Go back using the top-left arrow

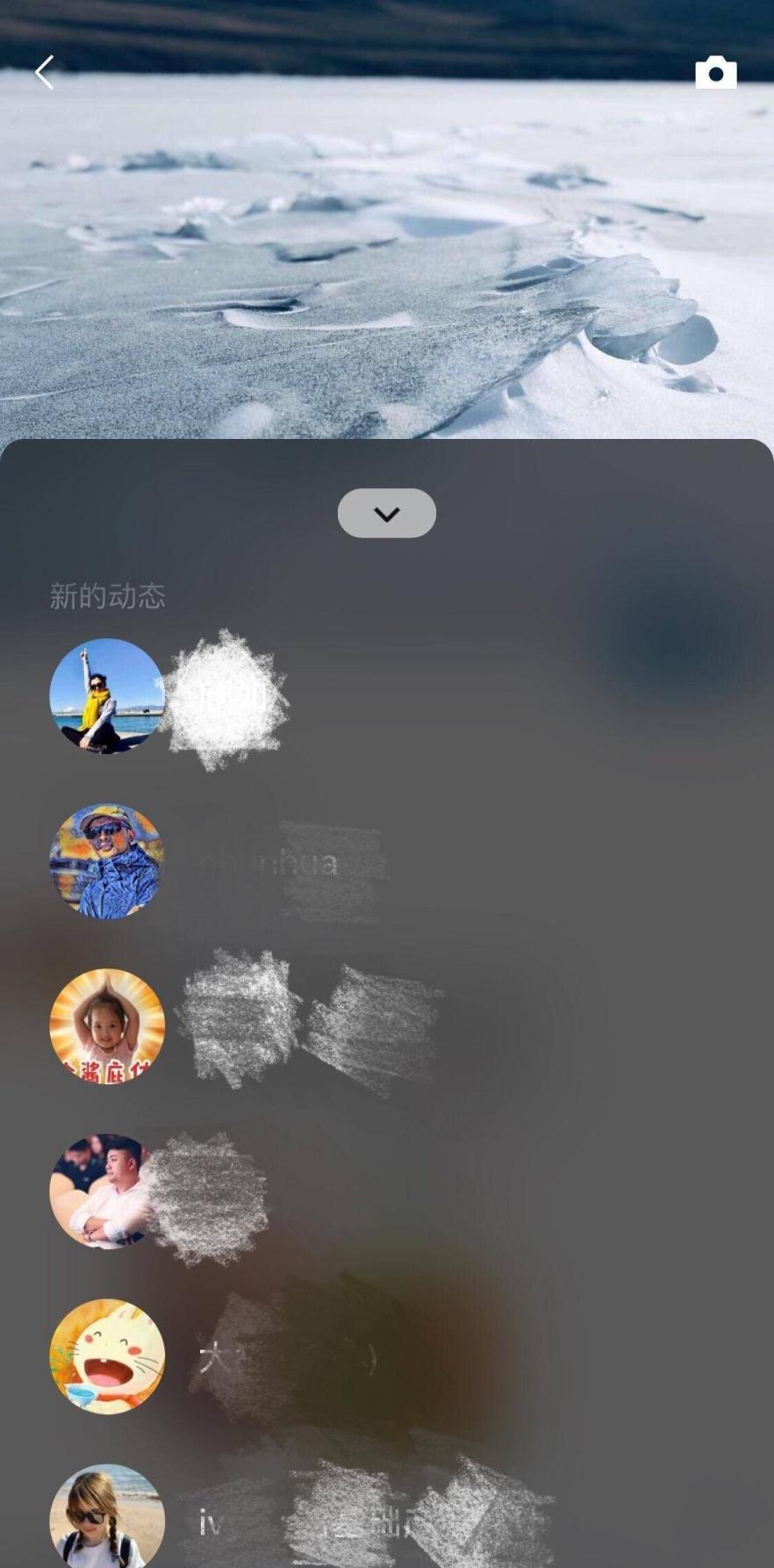45,73
